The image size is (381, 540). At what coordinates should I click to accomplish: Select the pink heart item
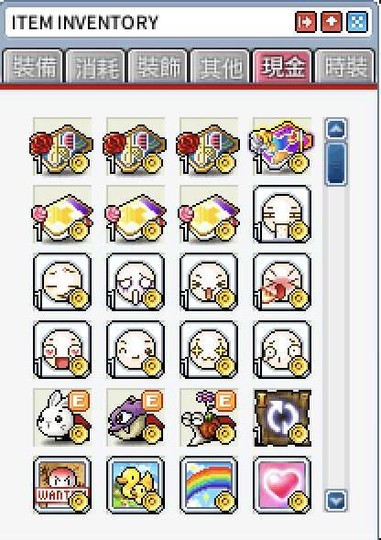[282, 485]
